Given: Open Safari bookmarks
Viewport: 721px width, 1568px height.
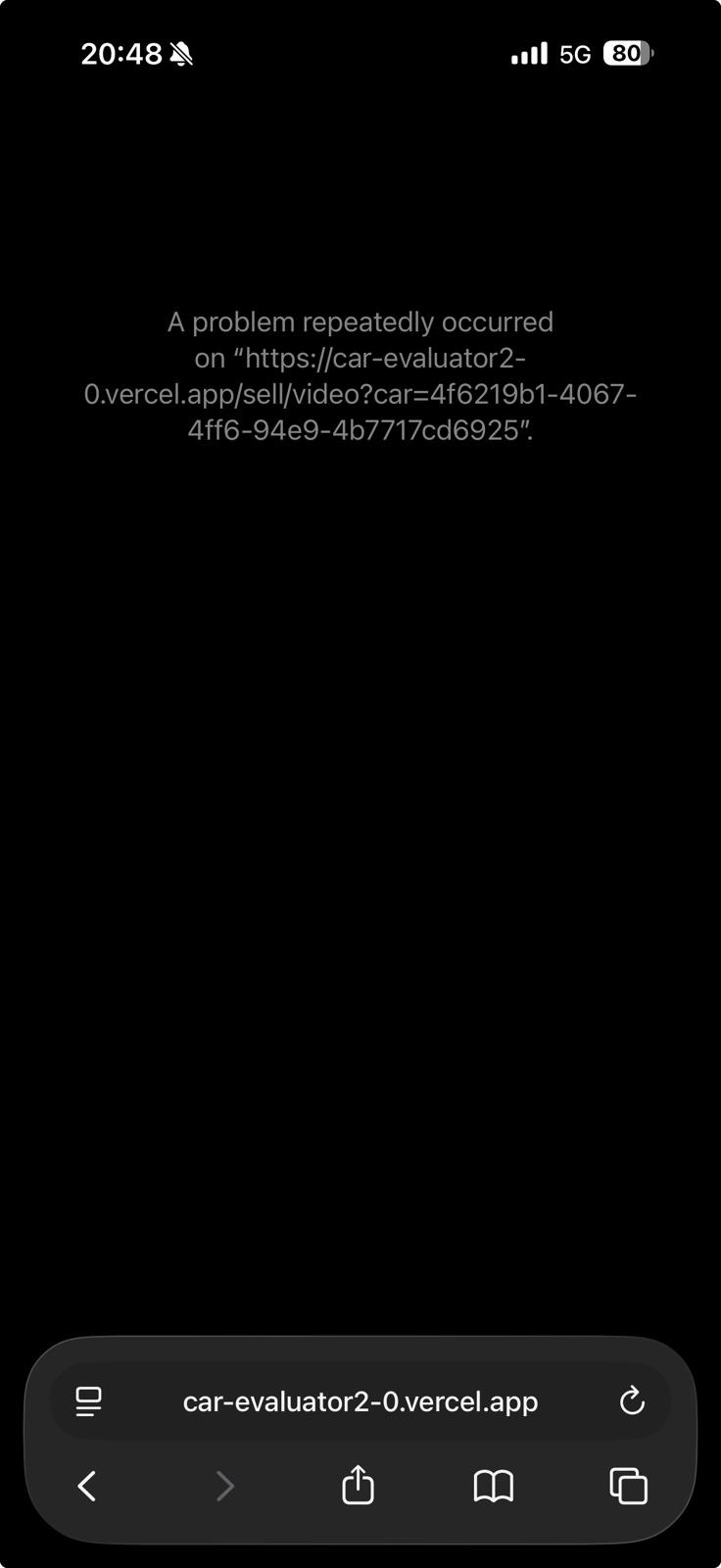Looking at the screenshot, I should coord(493,1487).
